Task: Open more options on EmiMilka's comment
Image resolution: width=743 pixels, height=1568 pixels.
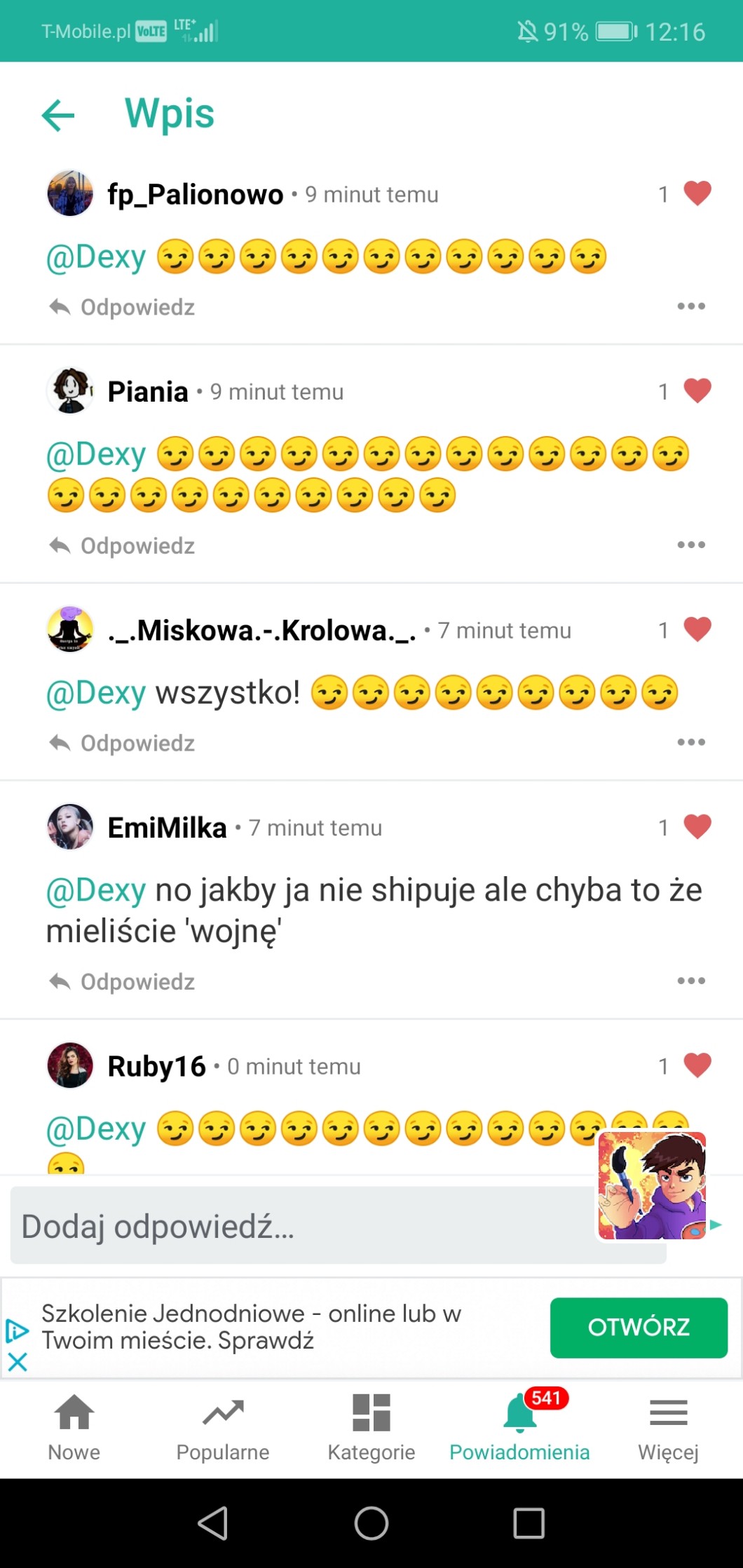Action: pyautogui.click(x=690, y=981)
